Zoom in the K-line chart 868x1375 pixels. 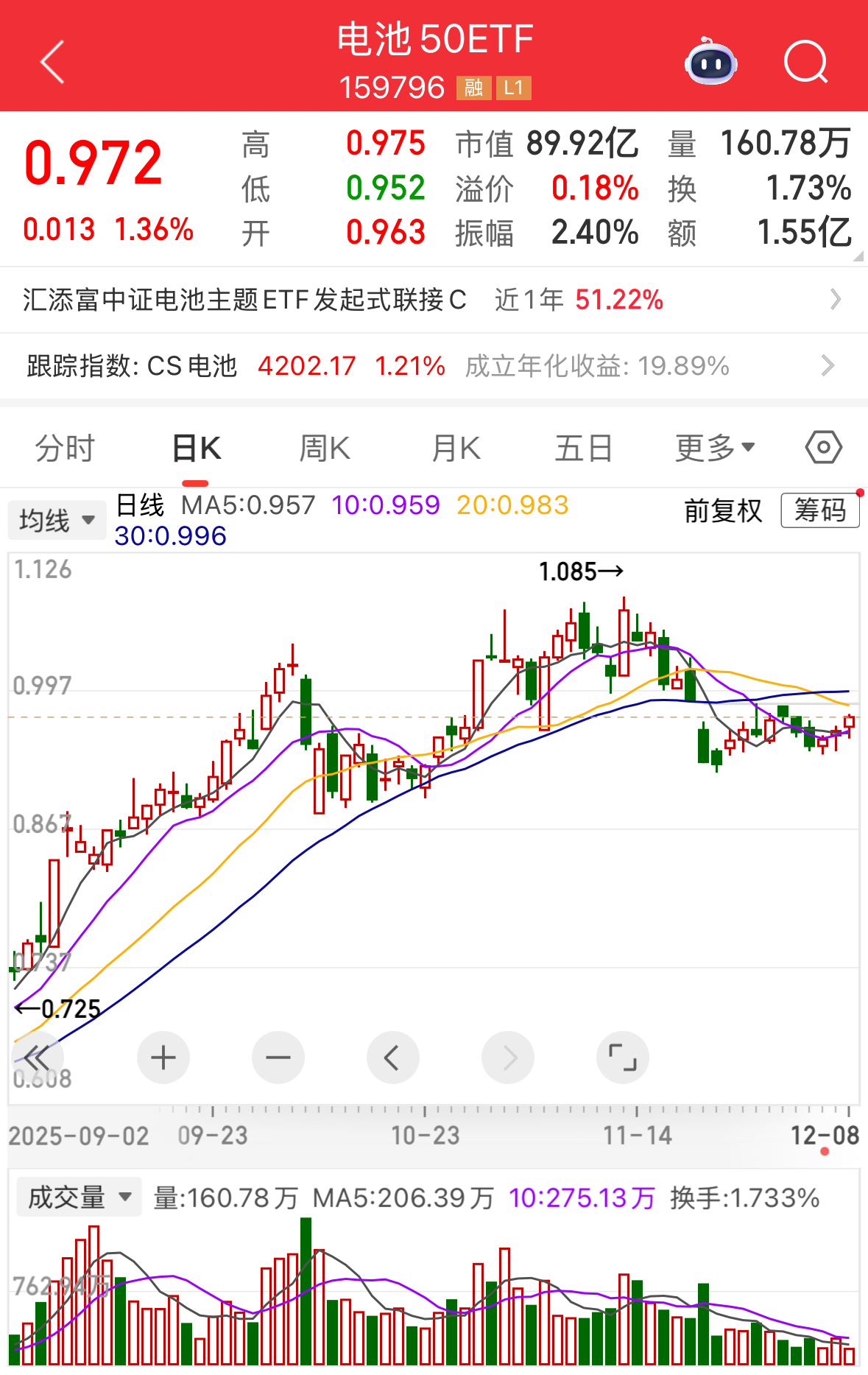click(163, 1058)
